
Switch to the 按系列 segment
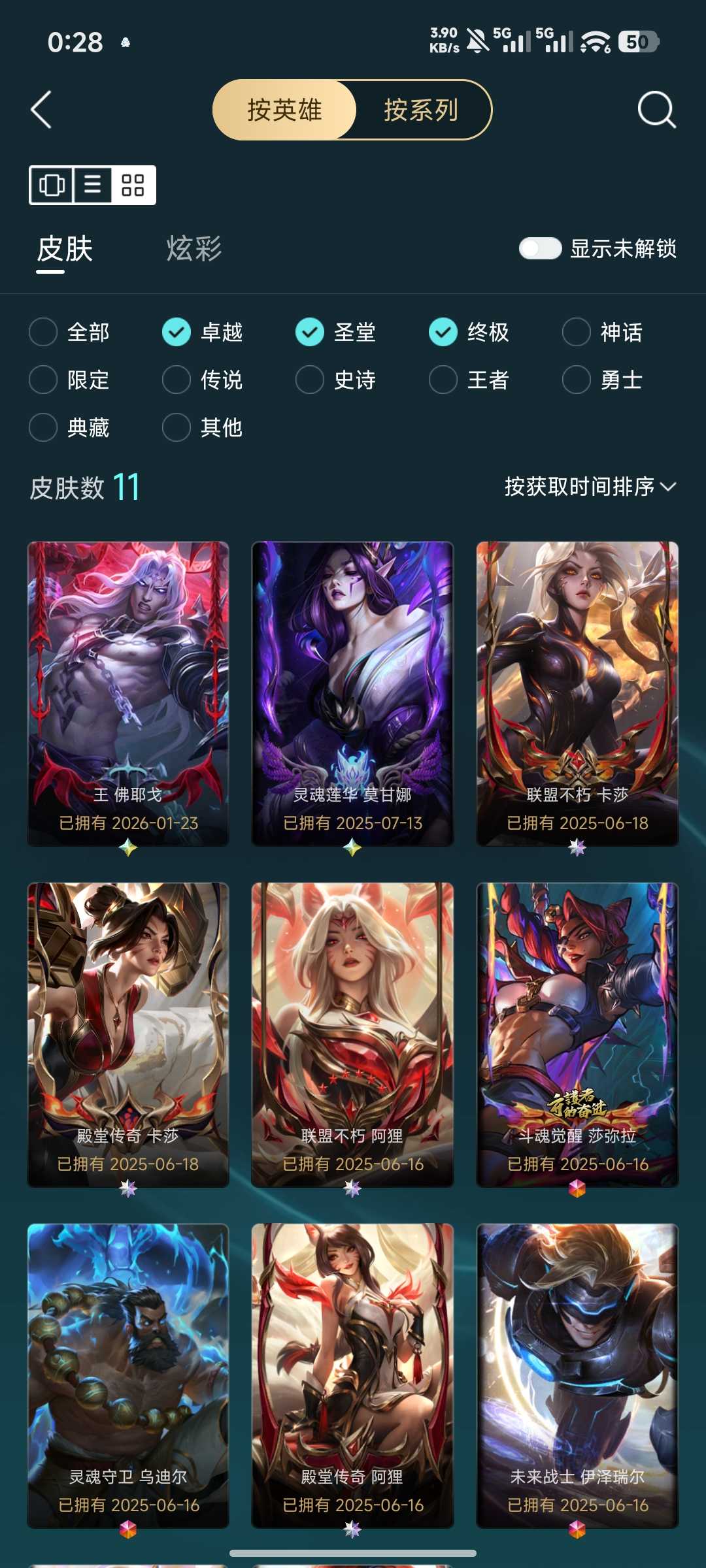tap(421, 110)
